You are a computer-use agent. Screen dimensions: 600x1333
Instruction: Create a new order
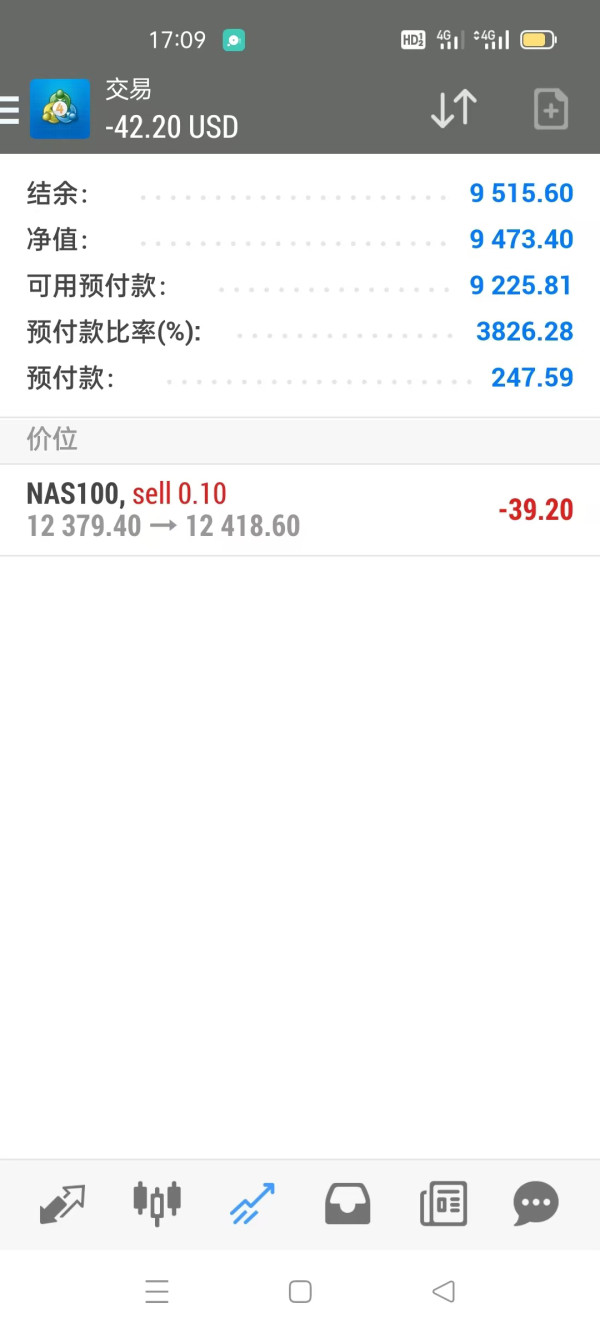(x=550, y=109)
